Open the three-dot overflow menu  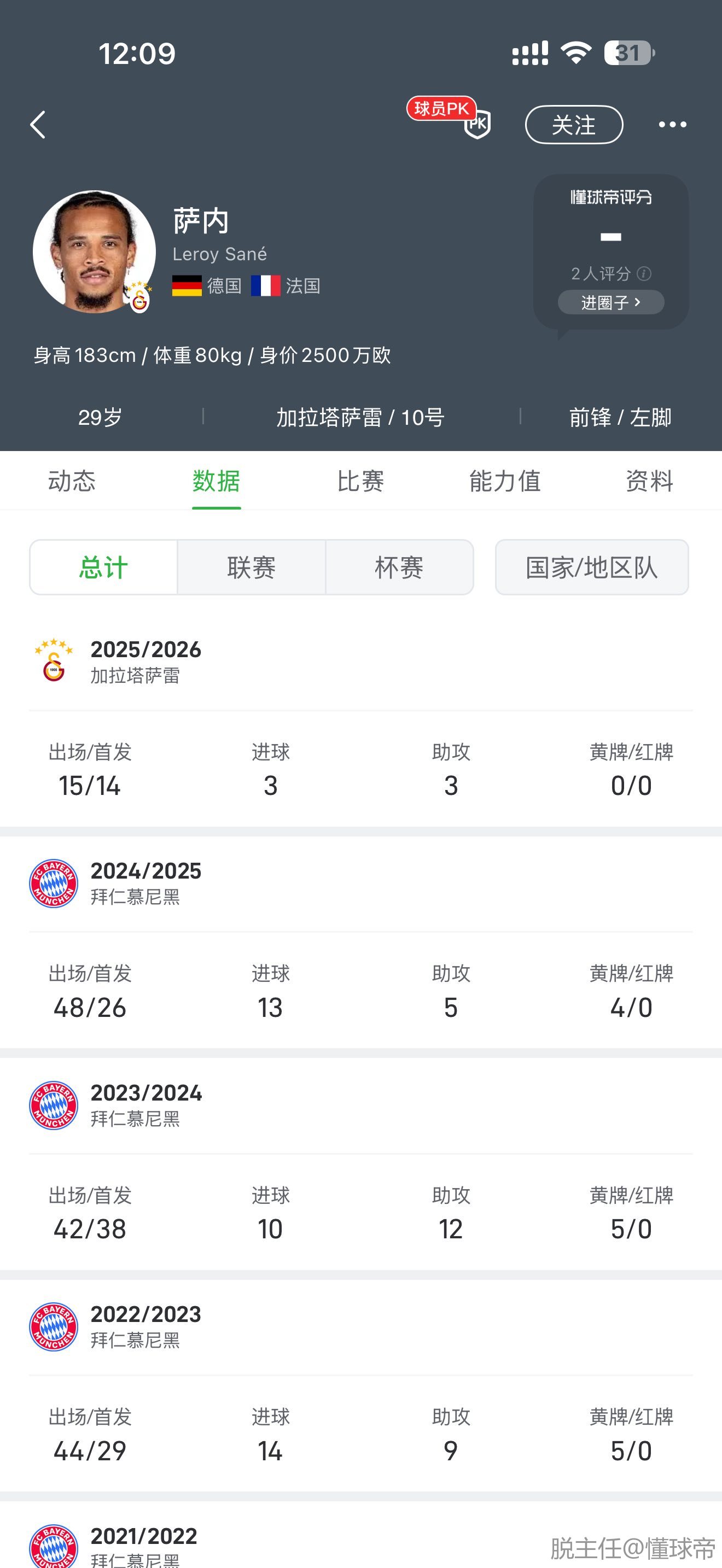pyautogui.click(x=672, y=125)
